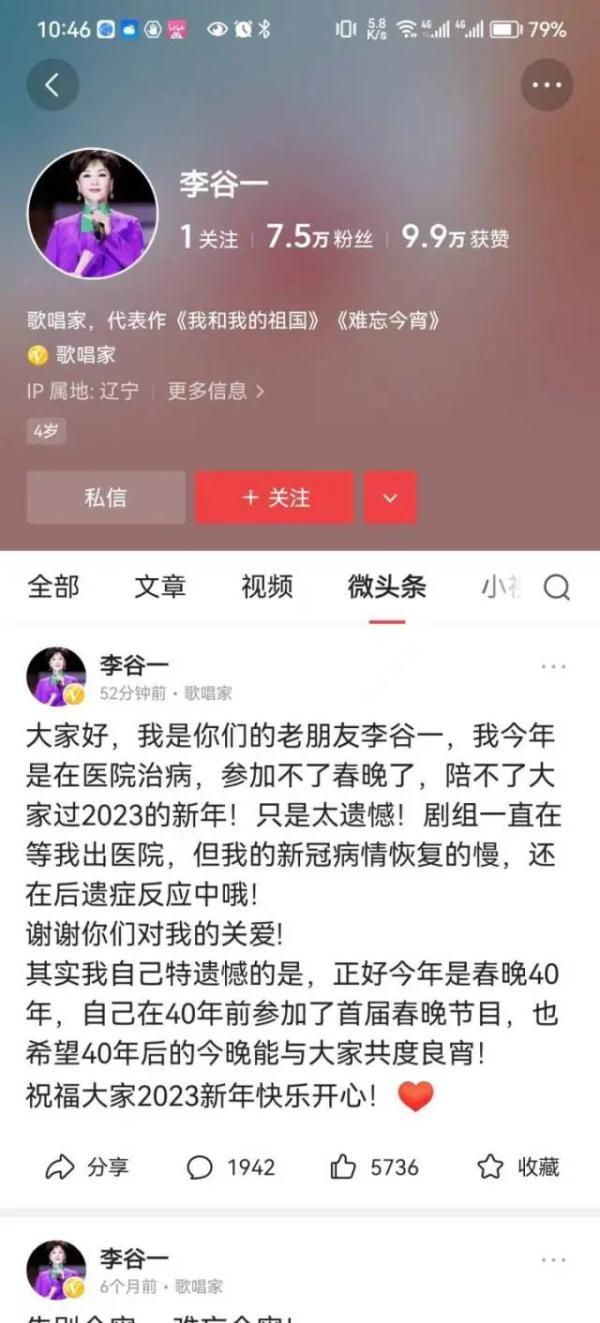The height and width of the screenshot is (1323, 600).
Task: Send a private message via 私信
Action: point(105,497)
